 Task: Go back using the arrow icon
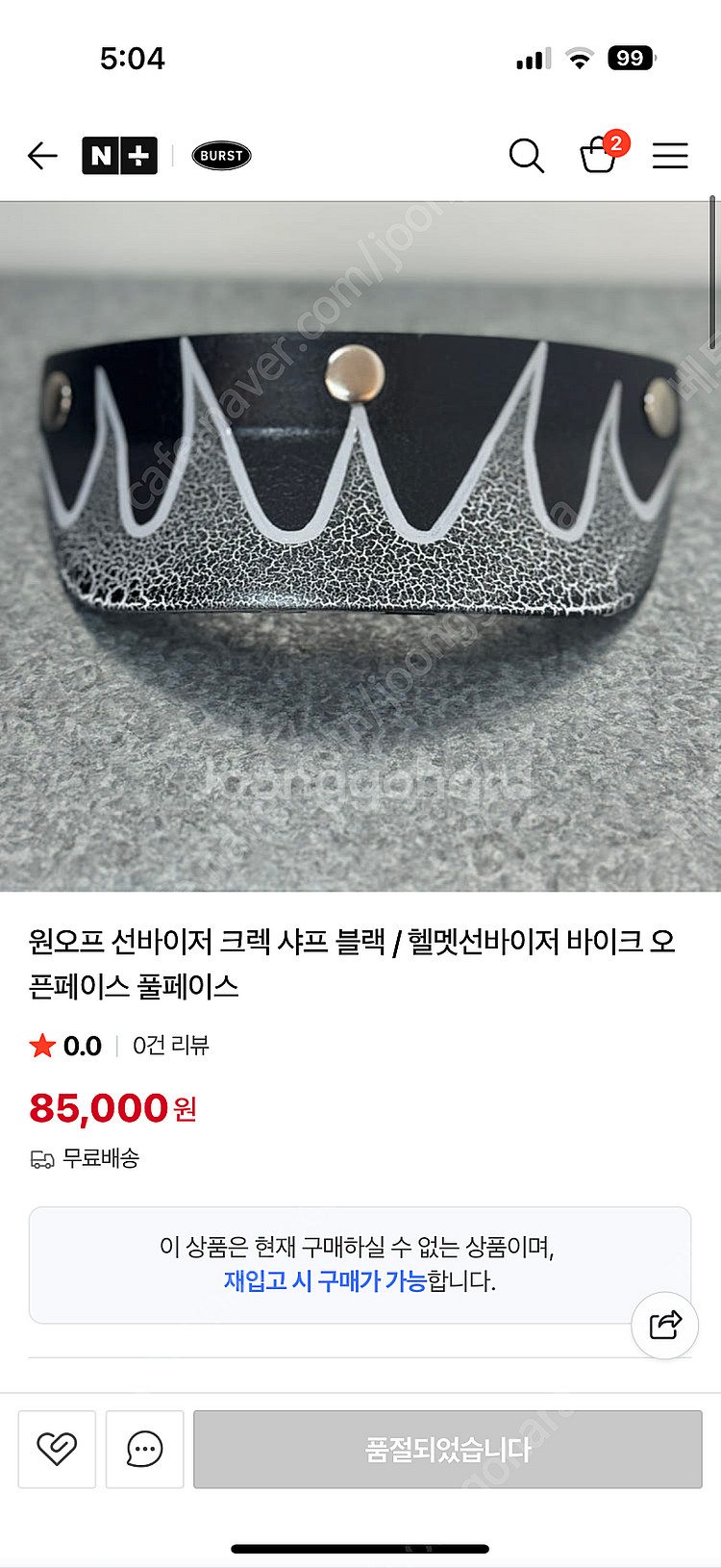tap(42, 155)
